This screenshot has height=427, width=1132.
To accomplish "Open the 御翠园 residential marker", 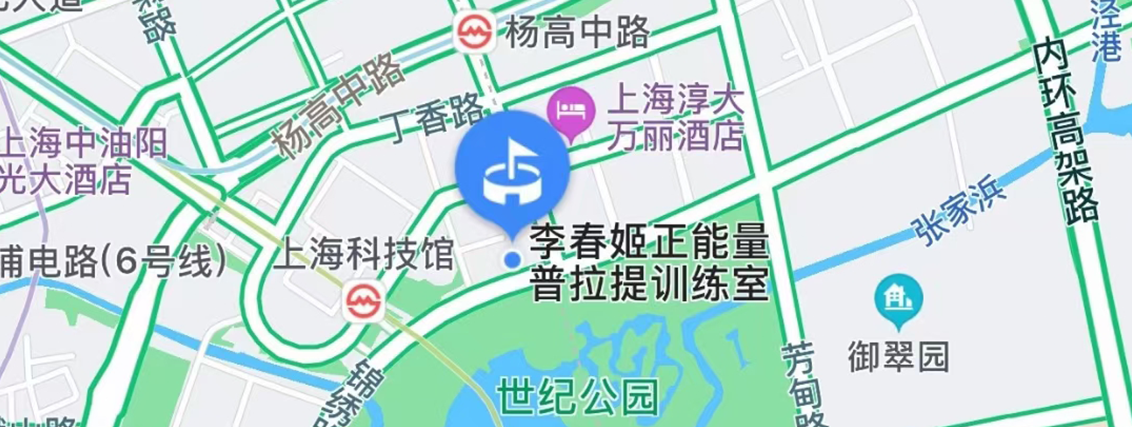I will tap(898, 298).
